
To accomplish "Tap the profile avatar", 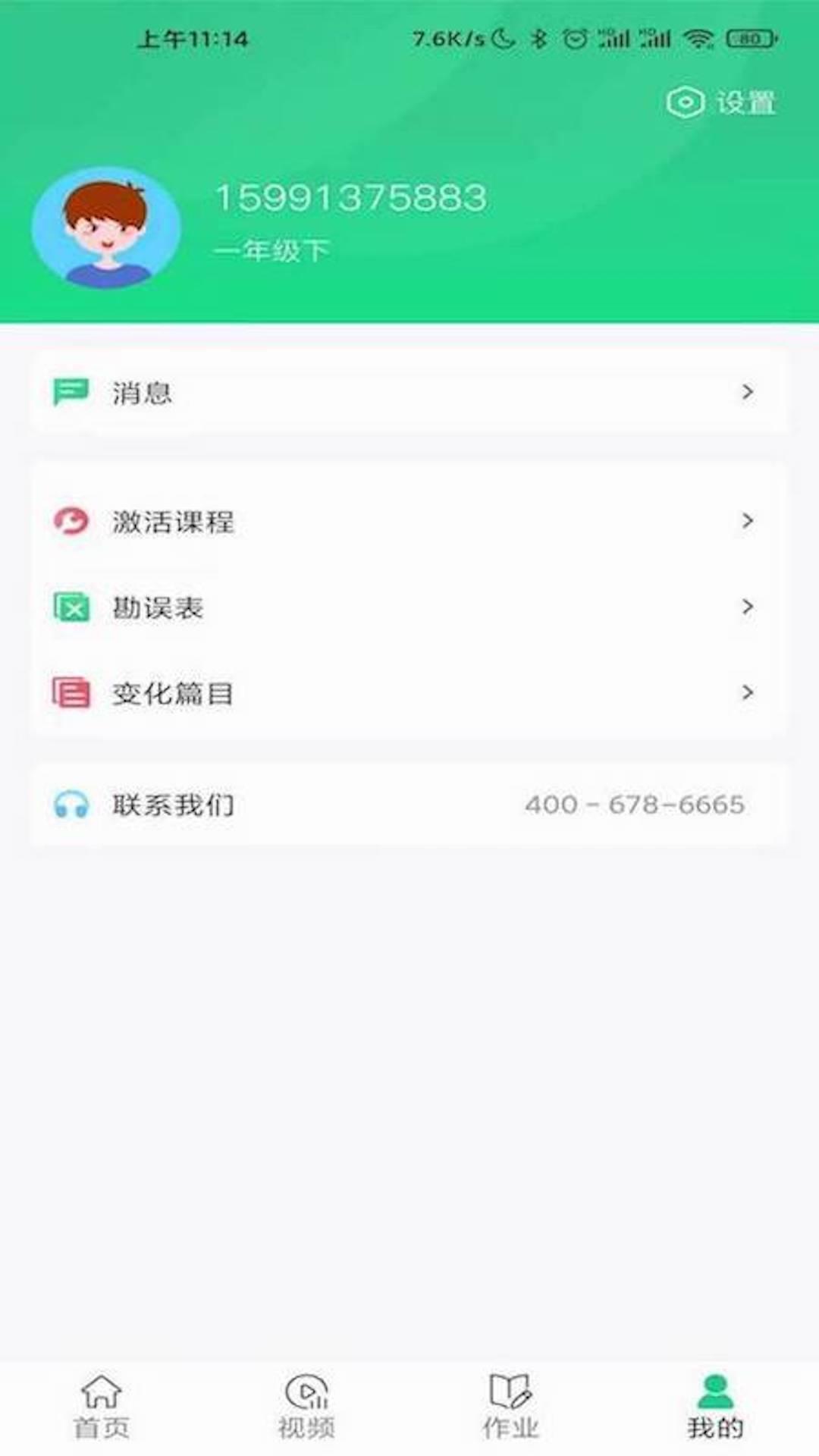I will click(106, 227).
